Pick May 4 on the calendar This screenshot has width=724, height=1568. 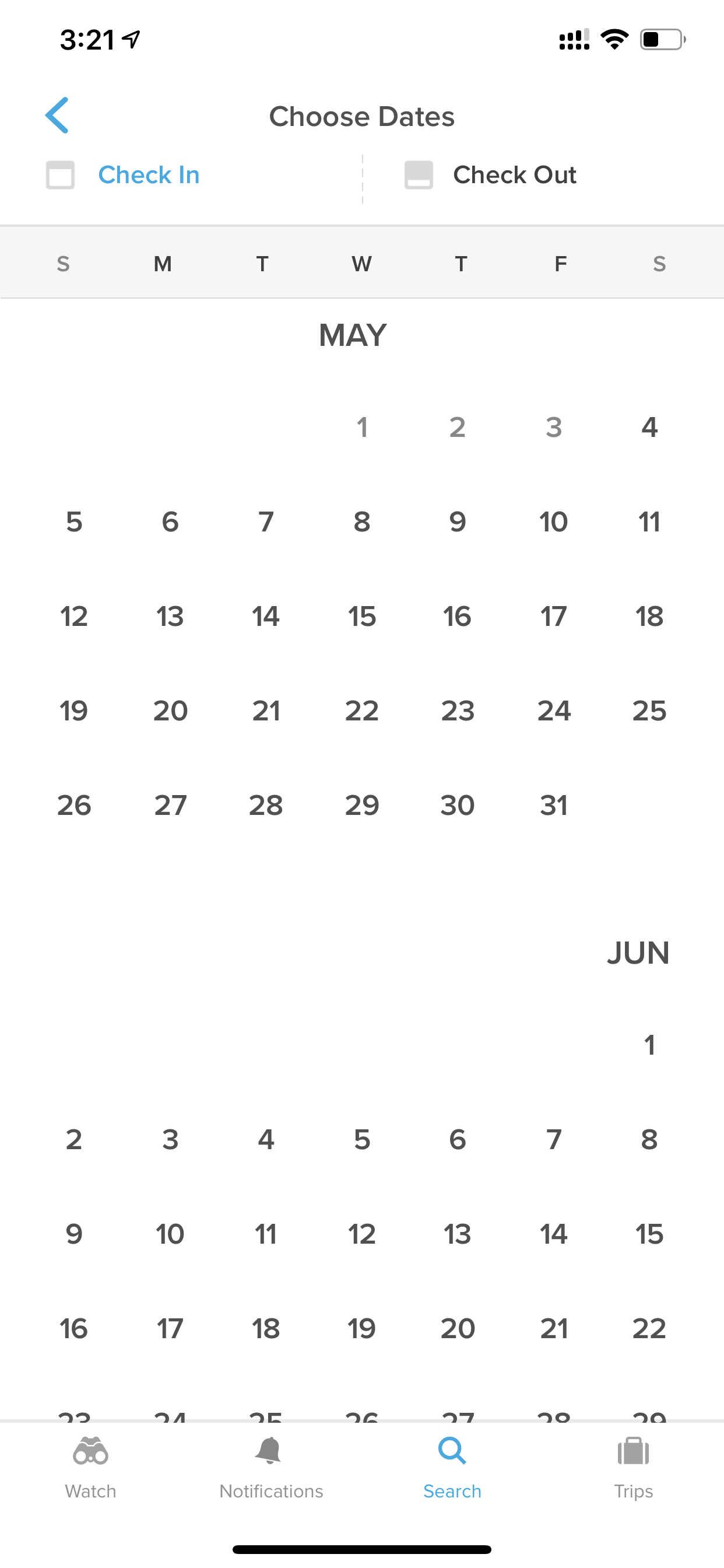click(649, 428)
